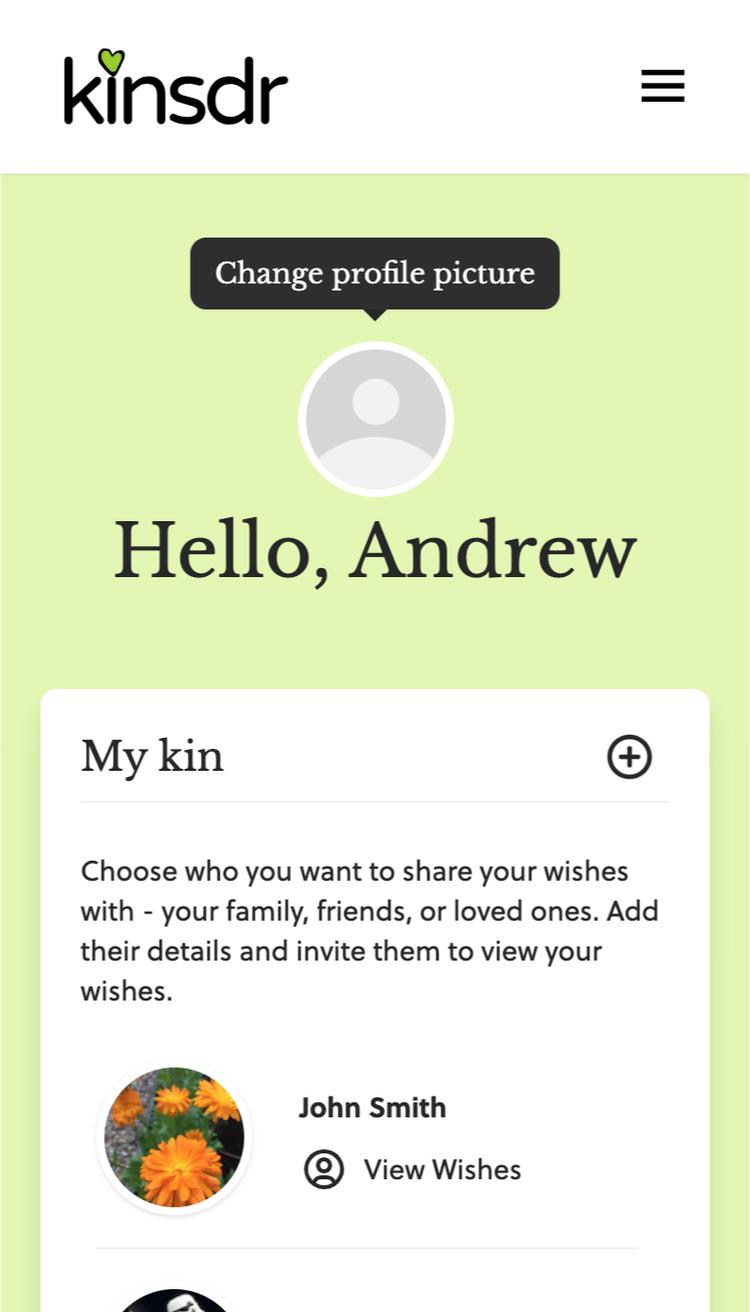The height and width of the screenshot is (1312, 750).
Task: View Wishes for John Smith
Action: [413, 1169]
